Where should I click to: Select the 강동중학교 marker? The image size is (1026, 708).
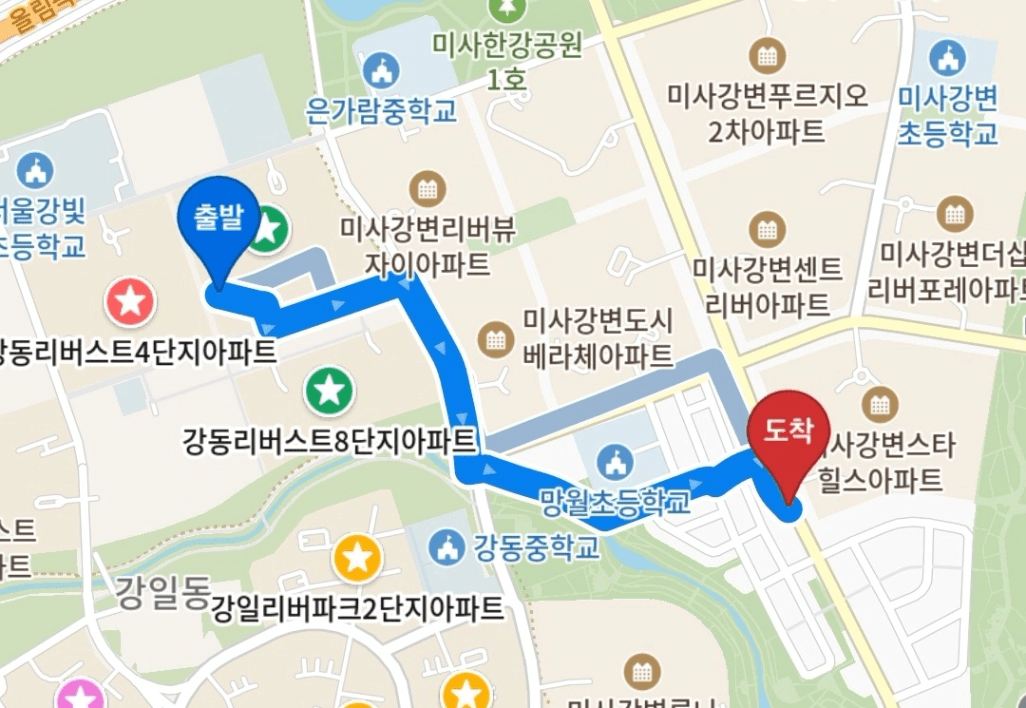tap(447, 547)
